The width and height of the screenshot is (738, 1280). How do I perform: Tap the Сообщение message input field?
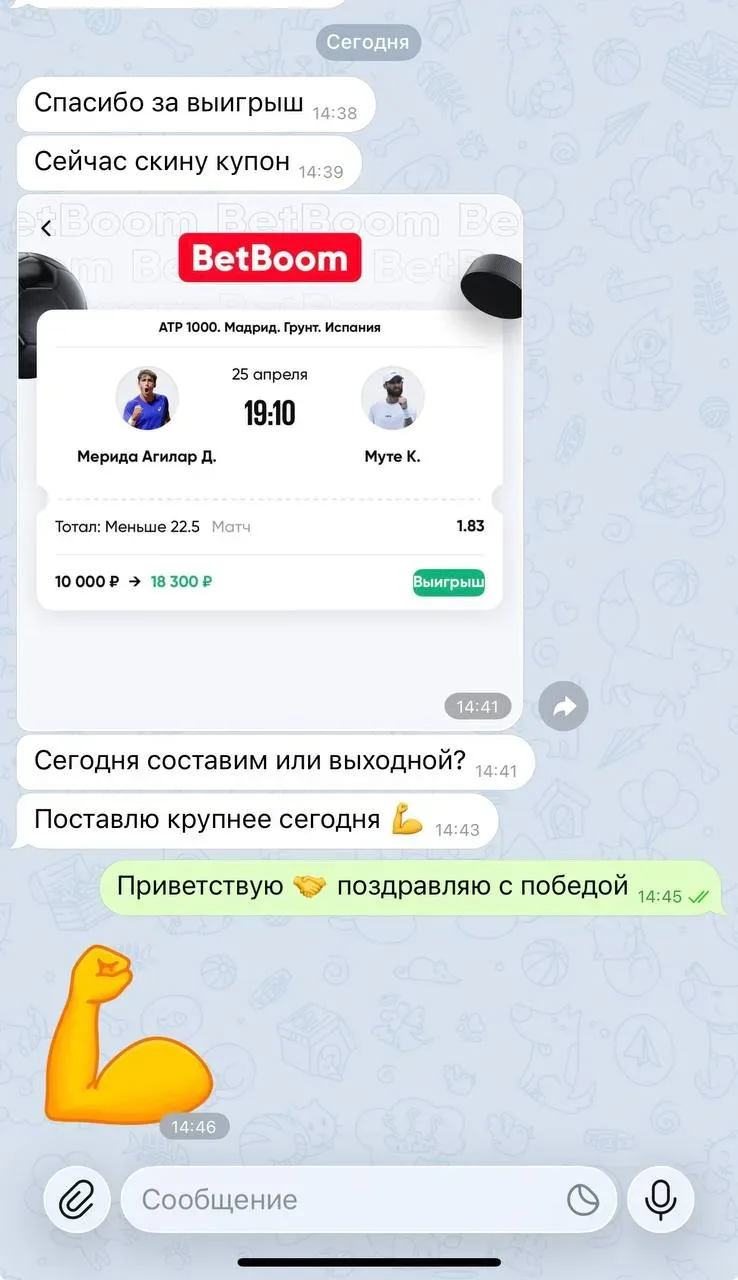340,1199
